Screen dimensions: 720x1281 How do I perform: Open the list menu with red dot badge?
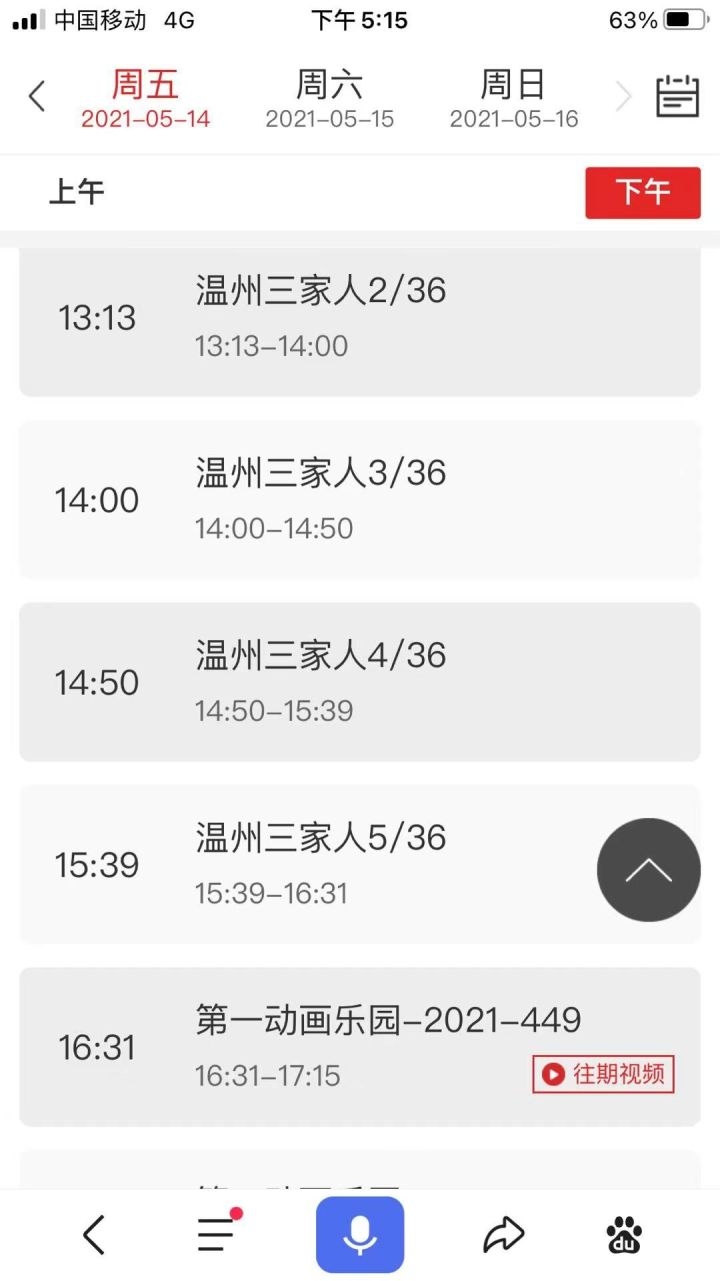point(215,1233)
